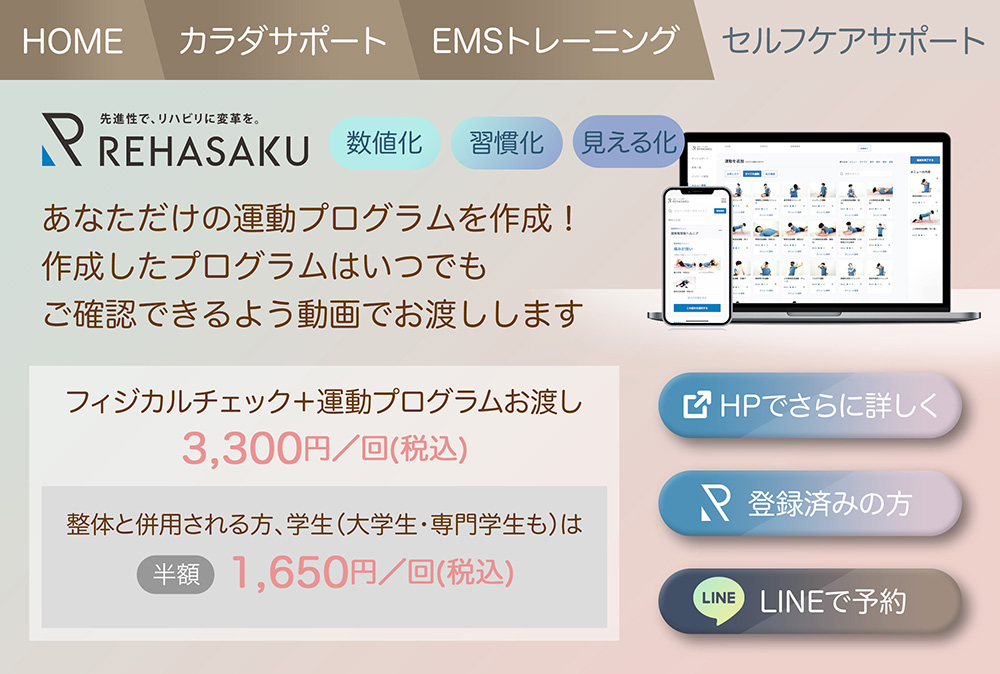1000x674 pixels.
Task: Open HPでさらに詳しく external link button
Action: pyautogui.click(x=810, y=405)
